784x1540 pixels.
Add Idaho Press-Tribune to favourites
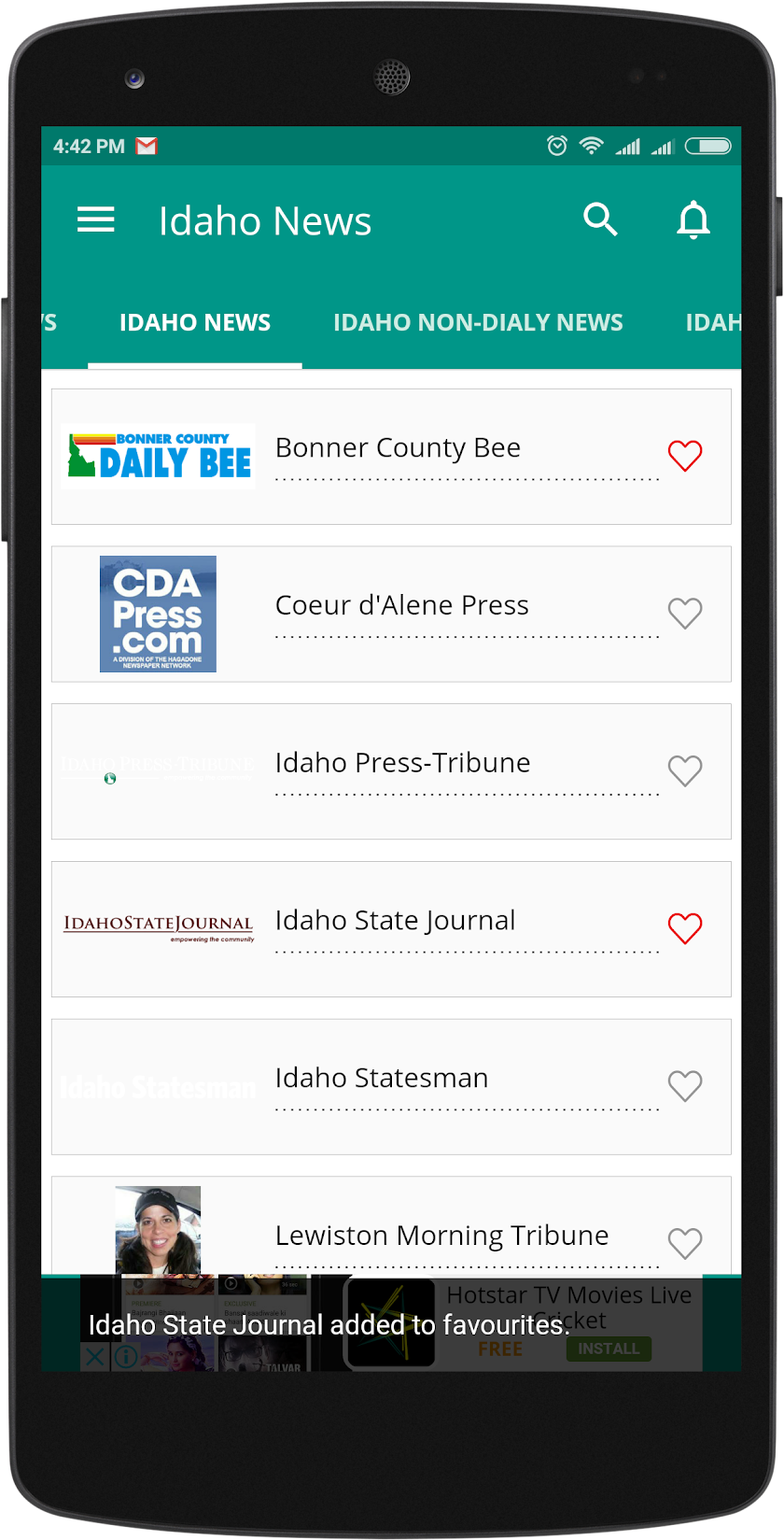[685, 771]
